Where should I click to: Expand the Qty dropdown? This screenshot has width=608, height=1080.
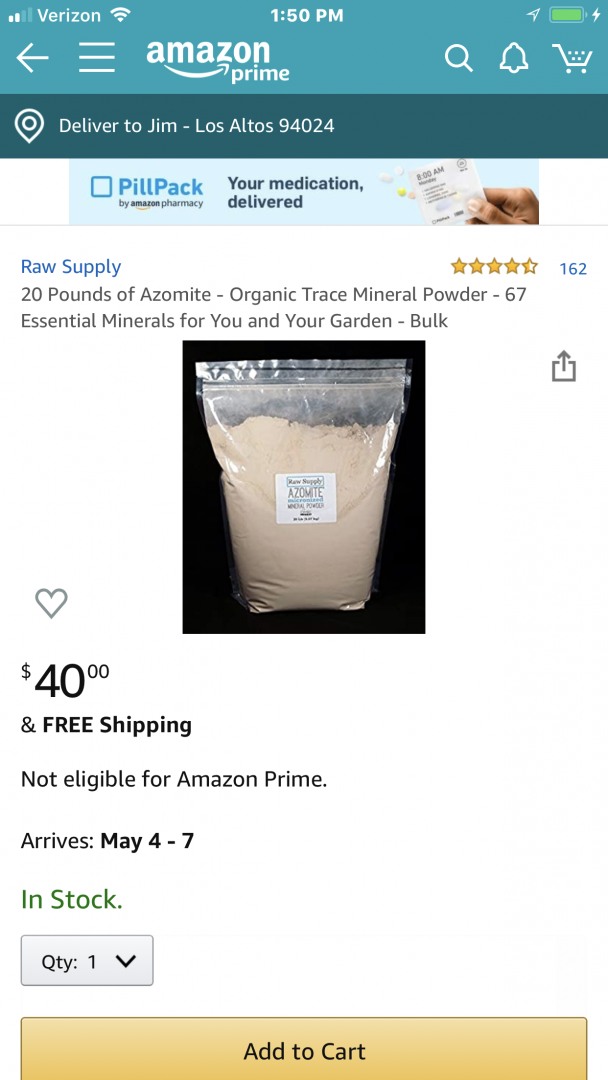tap(87, 960)
